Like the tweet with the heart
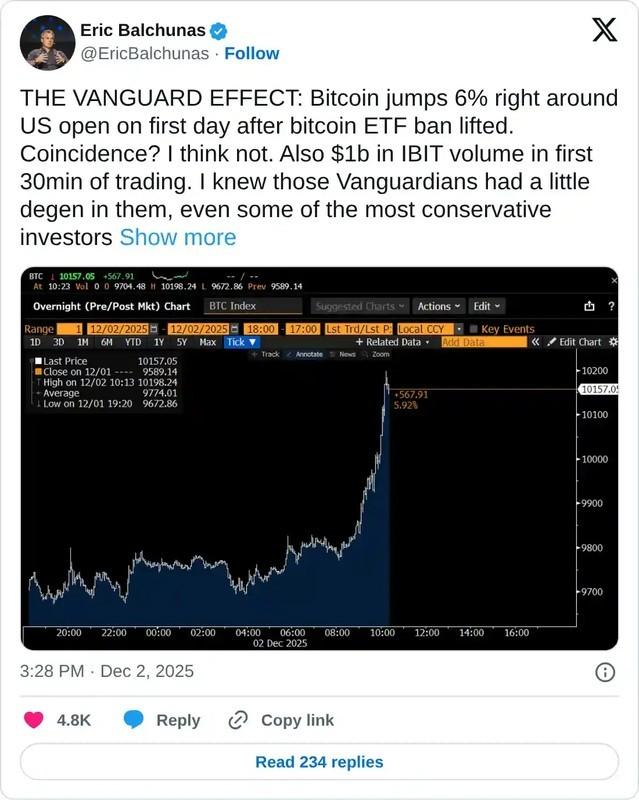 click(34, 720)
